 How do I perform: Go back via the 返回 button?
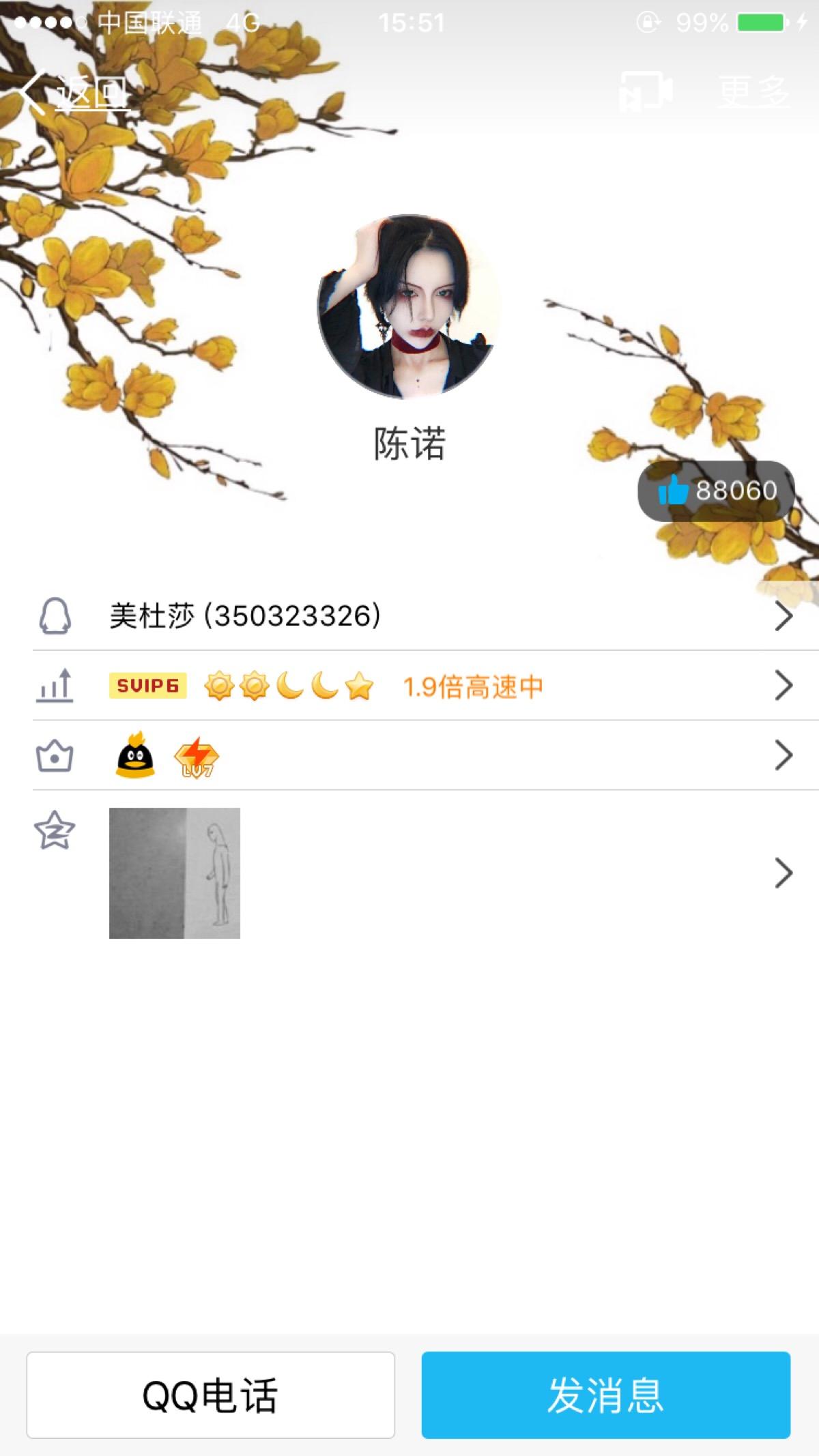[75, 92]
